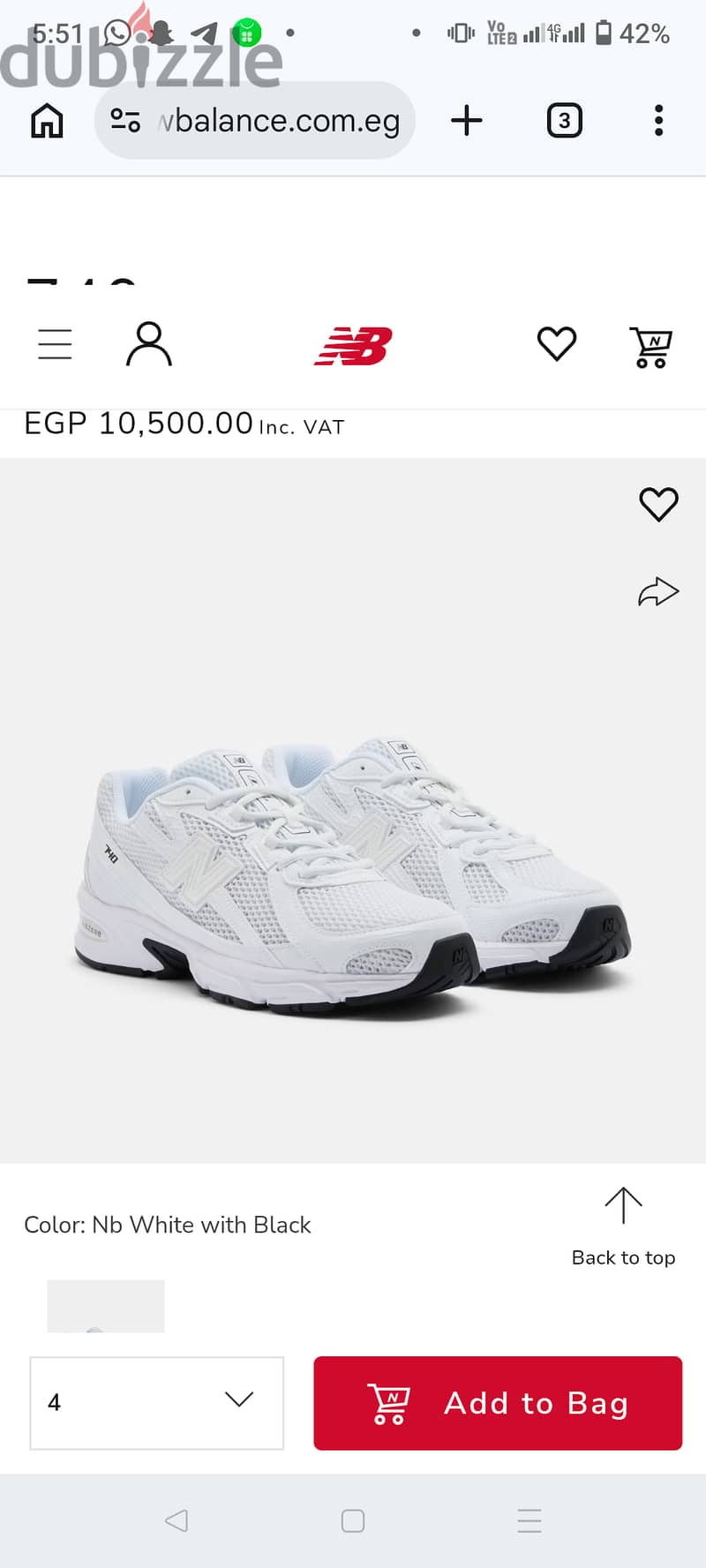Screen dimensions: 706x1568
Task: Open recent apps from the navigation bar
Action: point(529,1520)
